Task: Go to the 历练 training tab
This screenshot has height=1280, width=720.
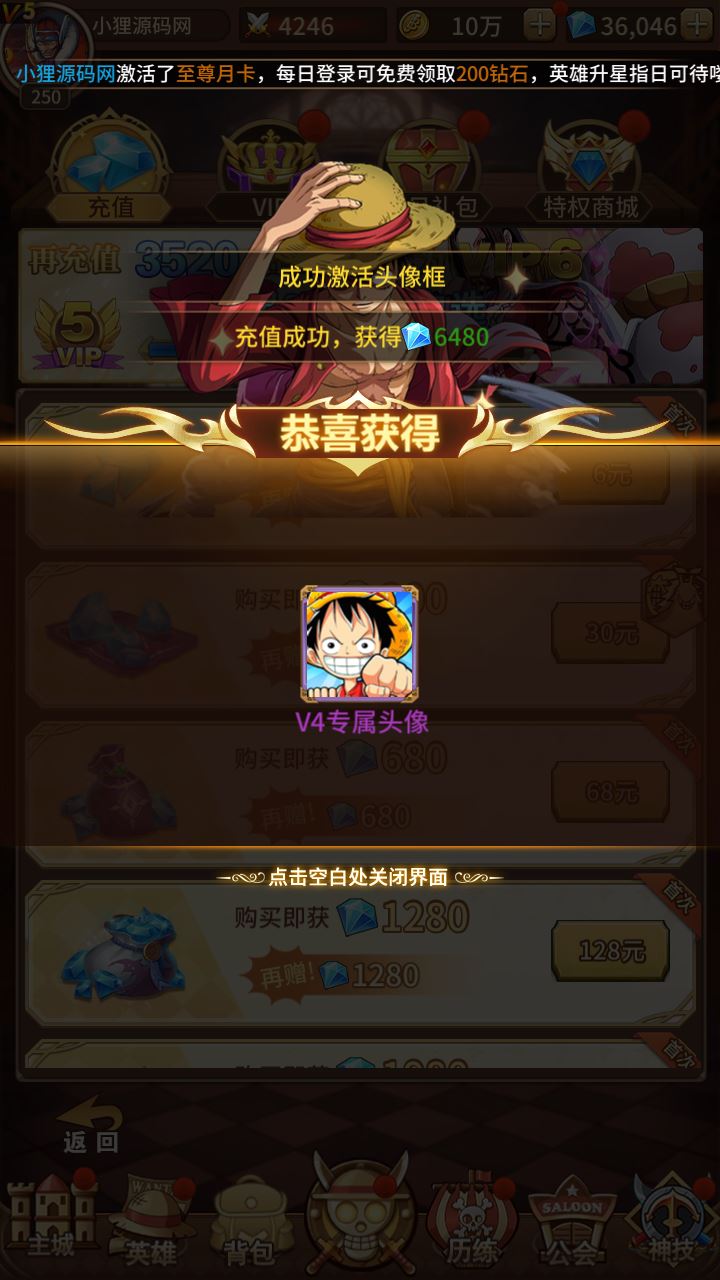Action: point(473,1222)
